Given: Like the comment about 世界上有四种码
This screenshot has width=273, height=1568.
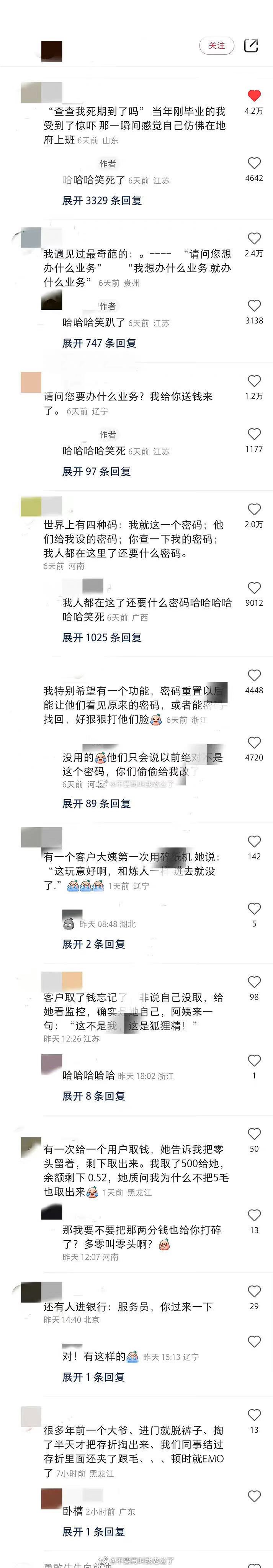Looking at the screenshot, I should coord(254,510).
